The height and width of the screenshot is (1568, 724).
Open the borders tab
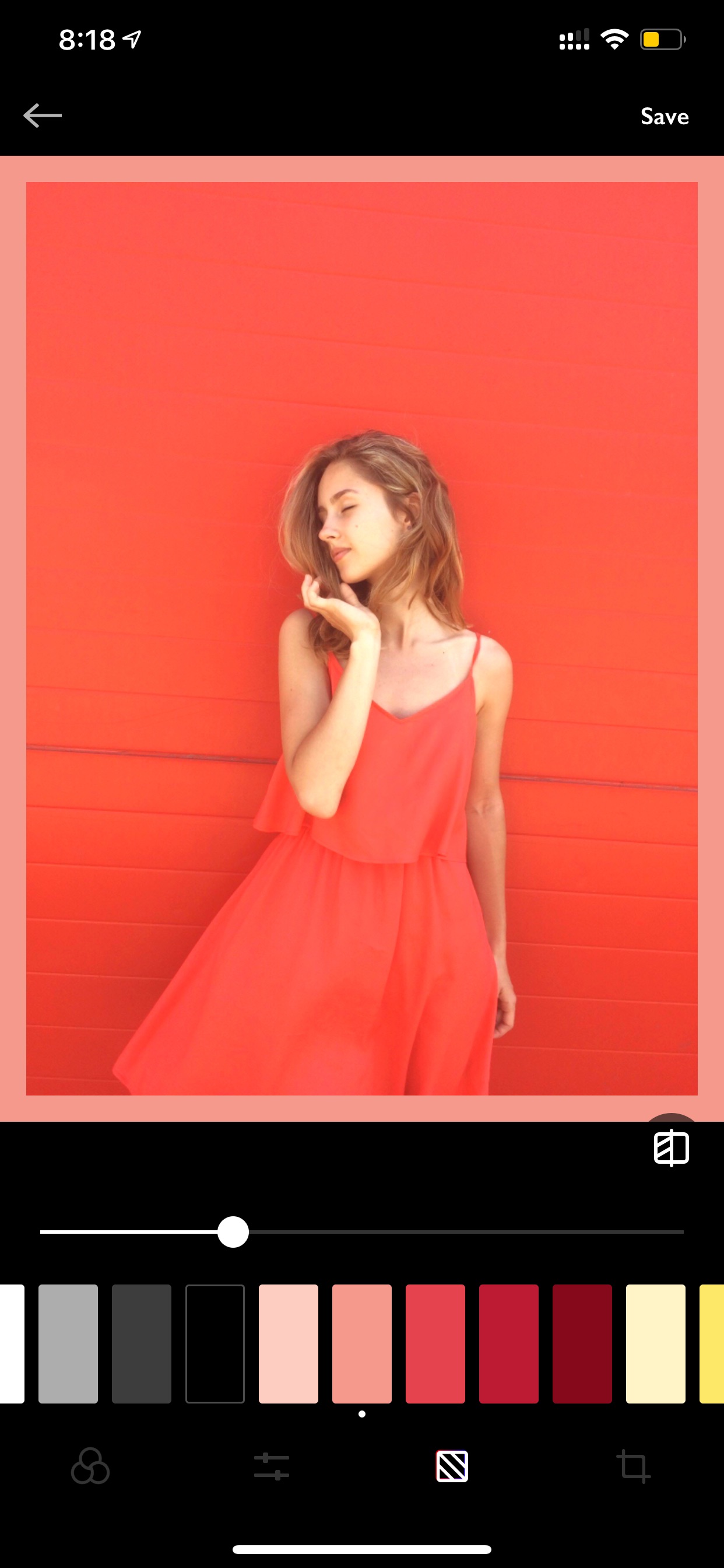point(452,1466)
